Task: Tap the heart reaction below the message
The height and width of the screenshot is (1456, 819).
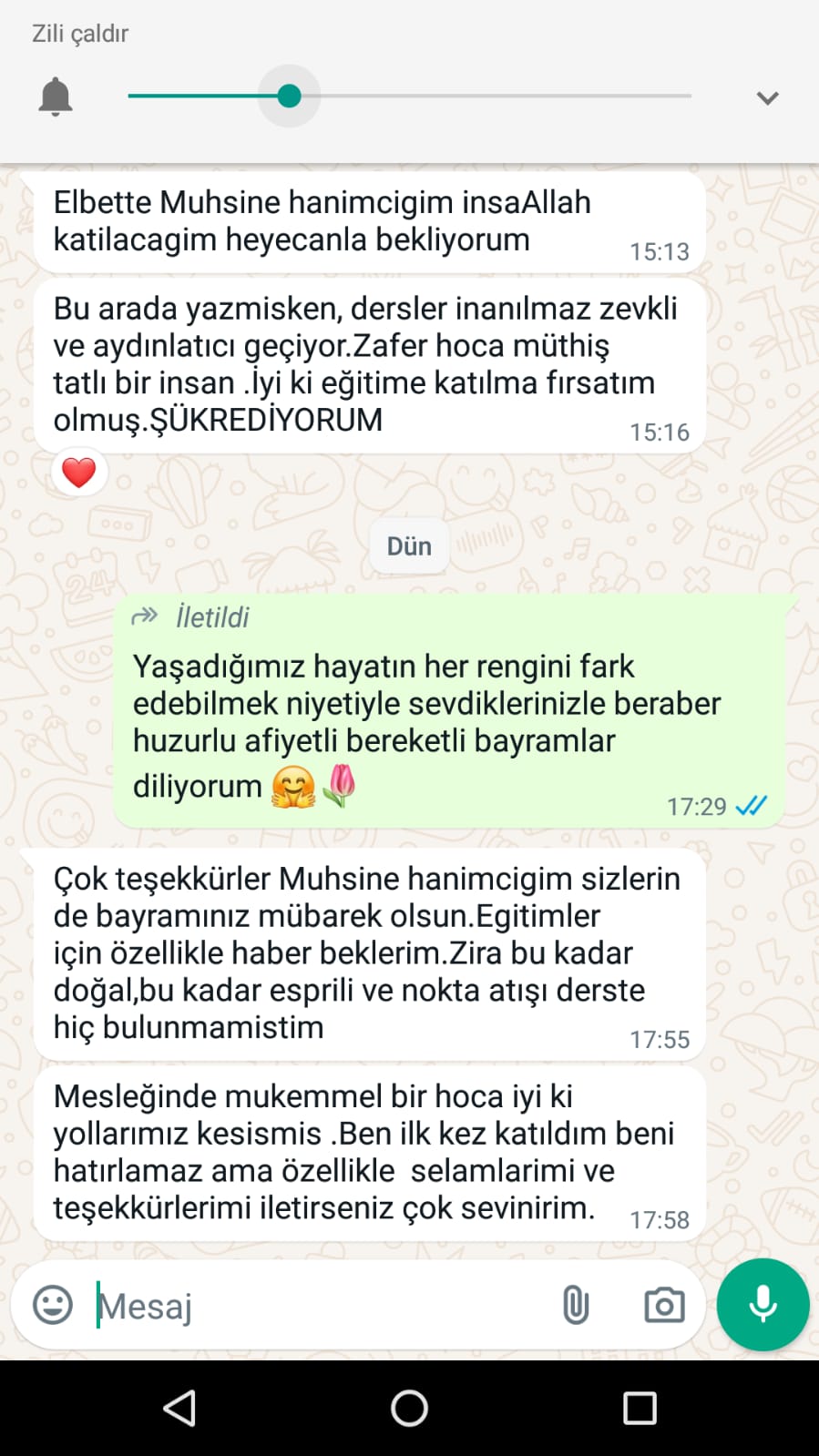Action: coord(79,472)
